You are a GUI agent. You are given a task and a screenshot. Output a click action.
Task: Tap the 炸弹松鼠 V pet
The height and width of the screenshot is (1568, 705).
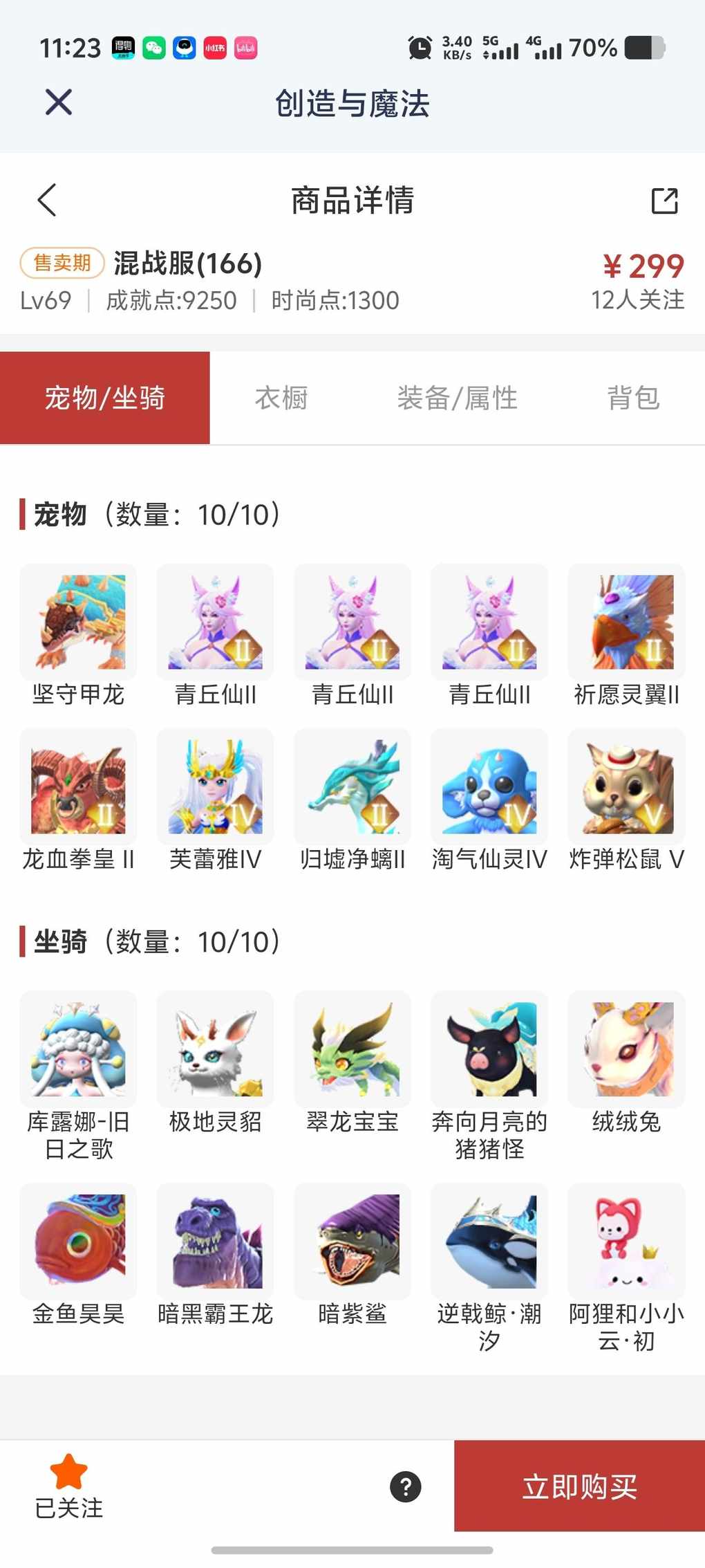point(626,787)
